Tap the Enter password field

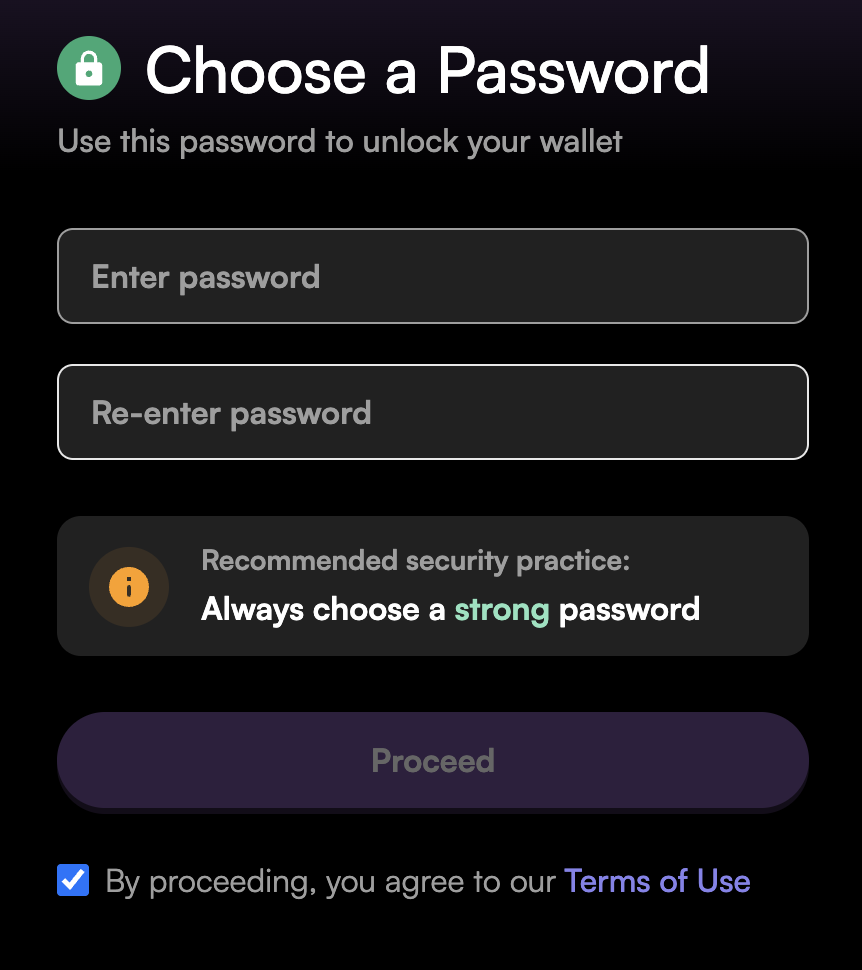(x=432, y=276)
